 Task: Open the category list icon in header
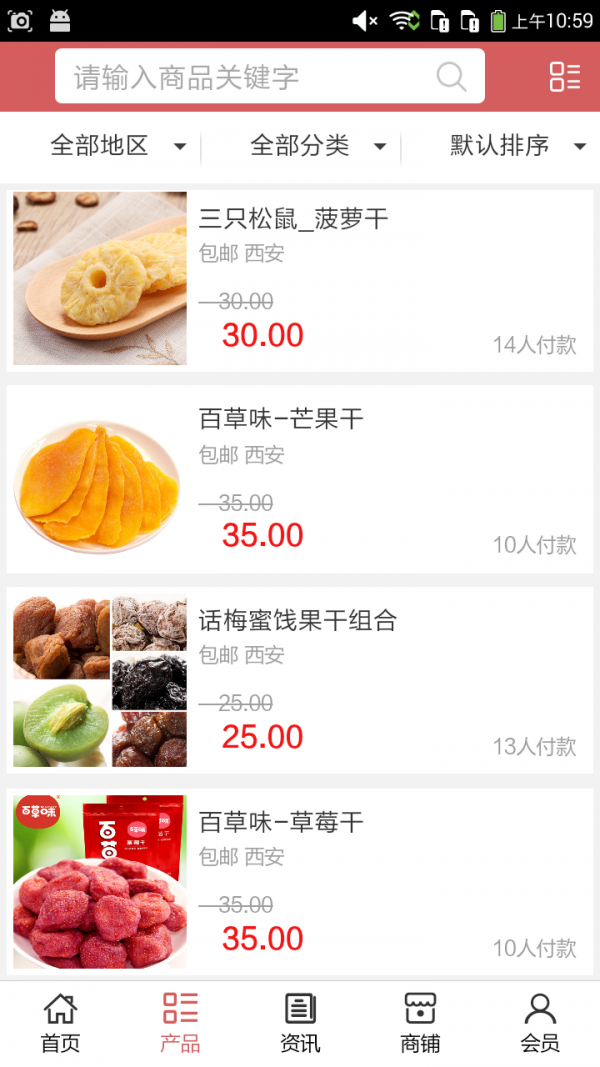tap(565, 77)
